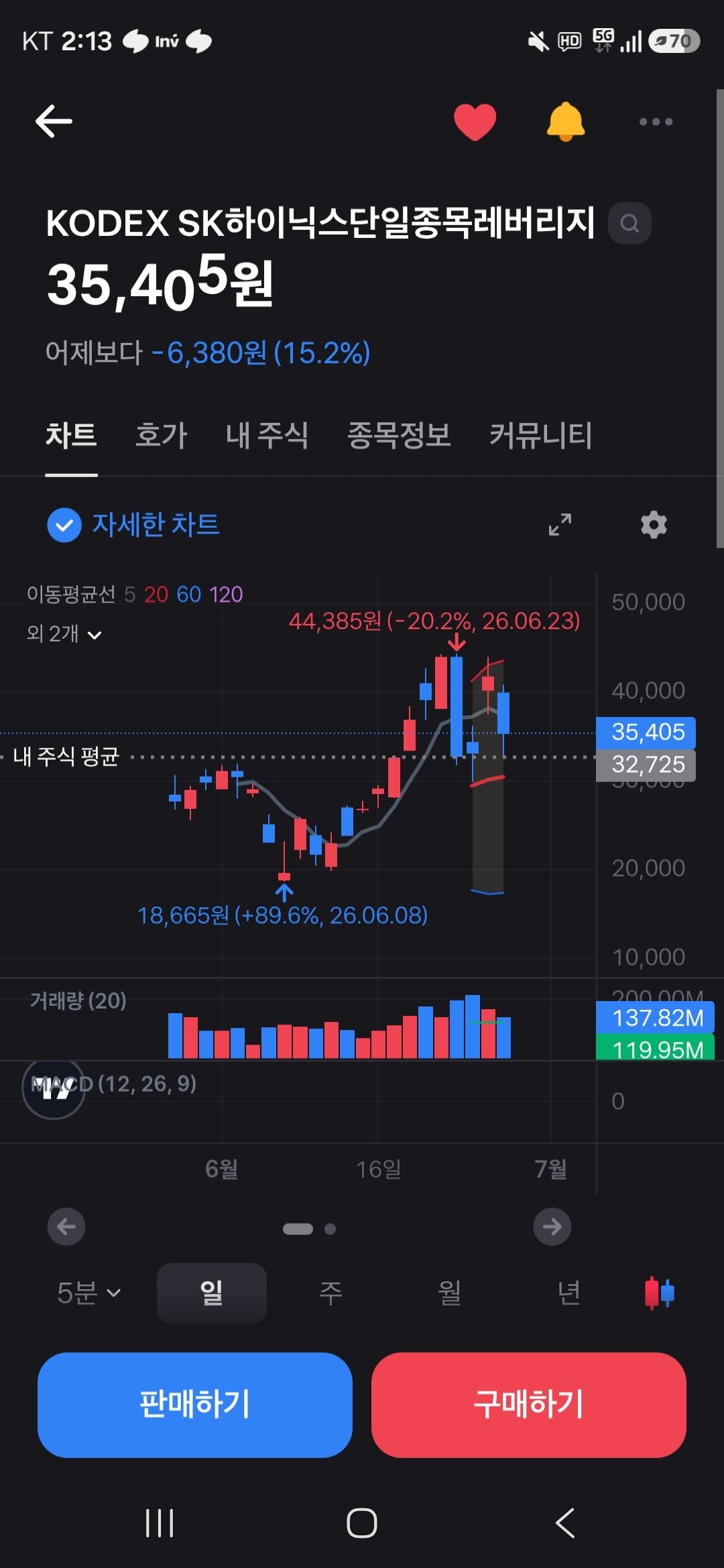Image resolution: width=724 pixels, height=1568 pixels.
Task: Open the 5분 interval dropdown
Action: 88,1293
